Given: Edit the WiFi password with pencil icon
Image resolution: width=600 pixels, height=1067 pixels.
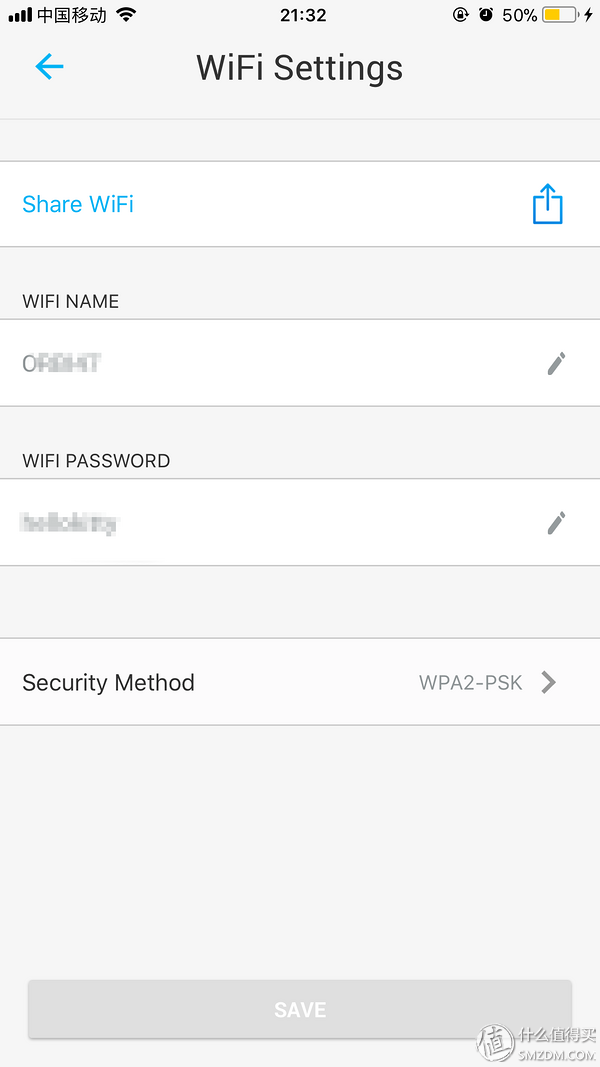Looking at the screenshot, I should (x=556, y=523).
